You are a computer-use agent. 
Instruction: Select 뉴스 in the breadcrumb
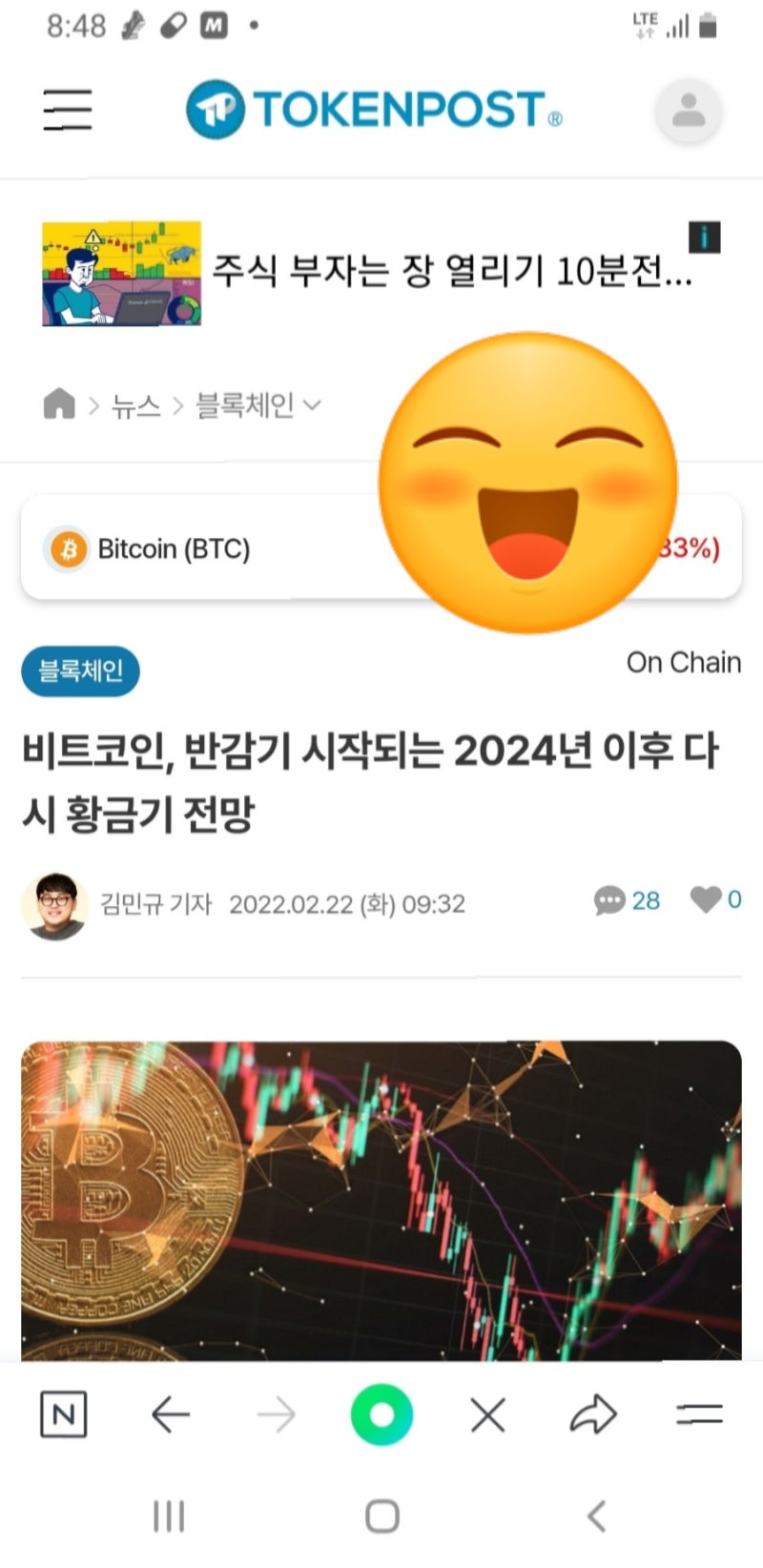(x=136, y=404)
